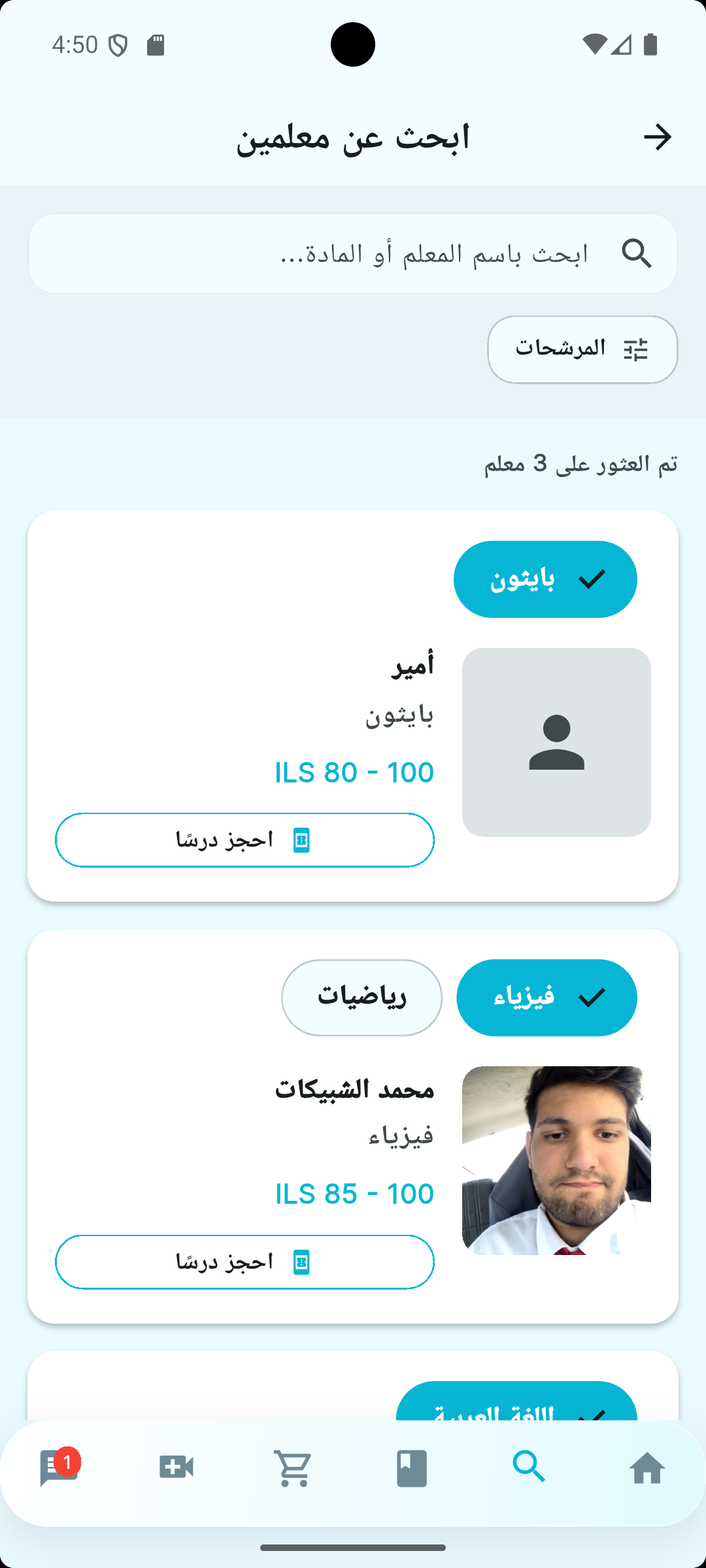This screenshot has height=1568, width=706.
Task: Tap محمد الشبيكات profile photo
Action: coord(557,1160)
